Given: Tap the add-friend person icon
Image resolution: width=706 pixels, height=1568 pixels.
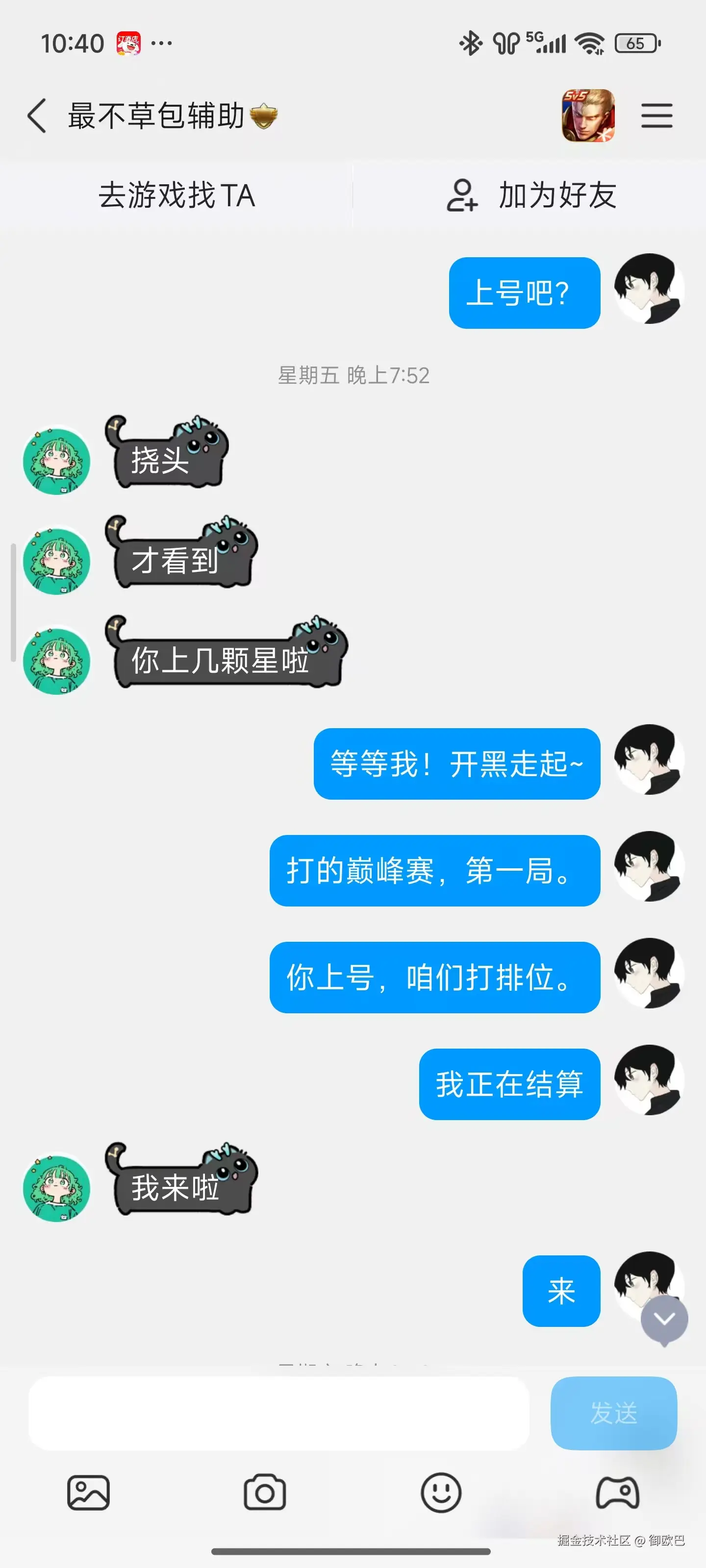Looking at the screenshot, I should [461, 196].
